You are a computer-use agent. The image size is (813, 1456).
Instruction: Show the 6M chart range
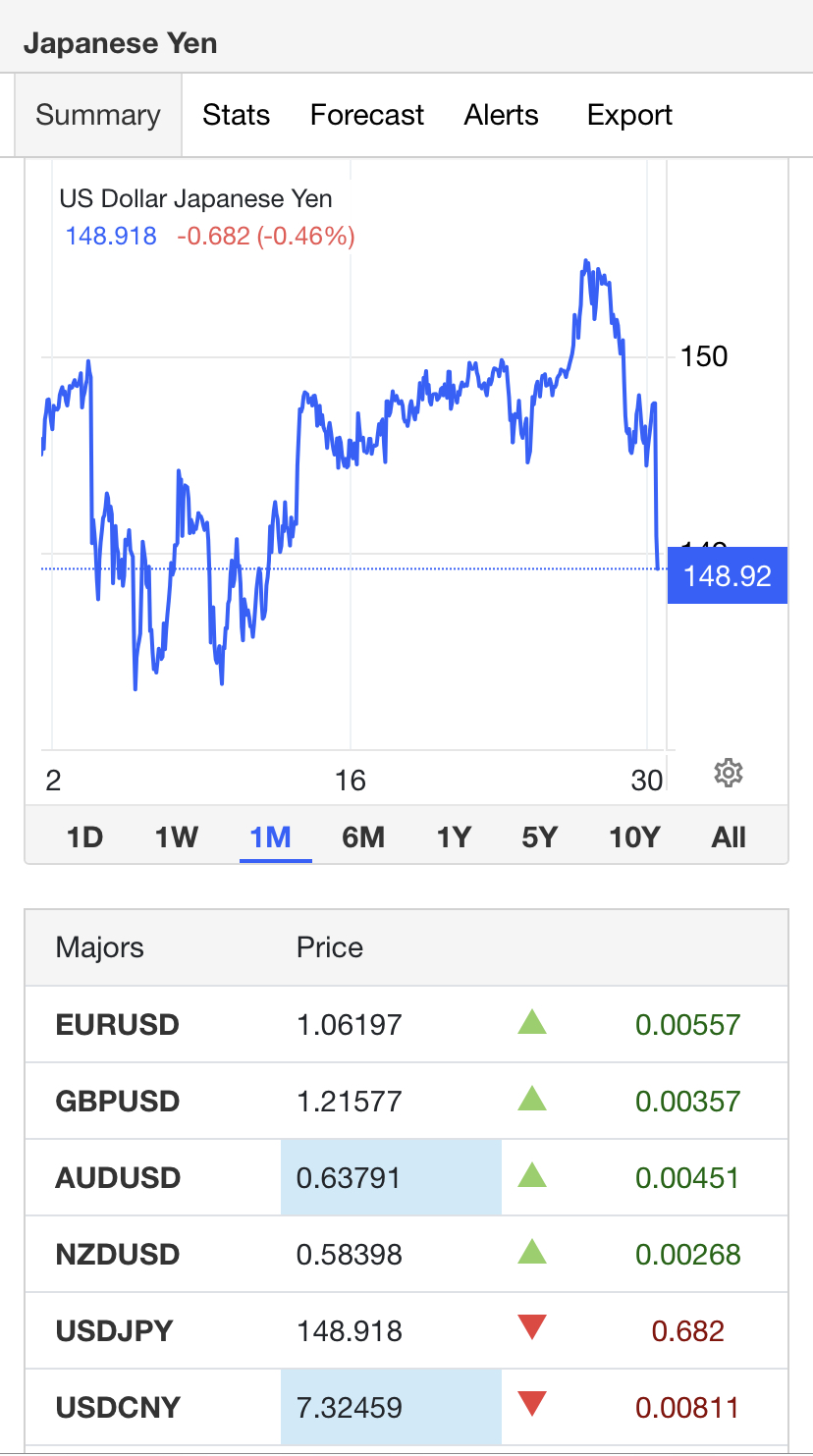363,837
